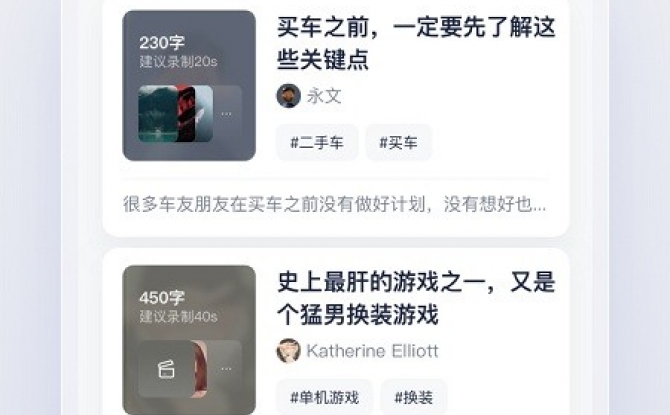Select the #单机游戏 tag chip
Screen dimensions: 670x415
(x=324, y=397)
